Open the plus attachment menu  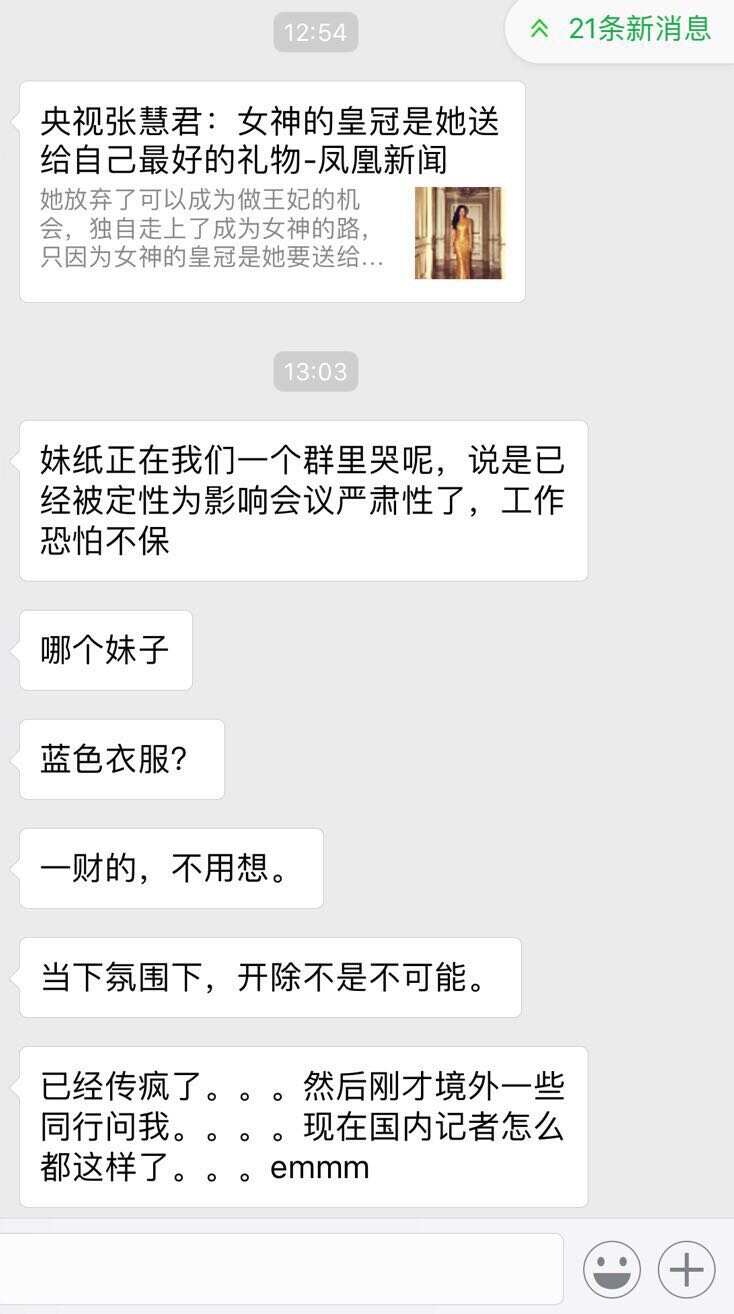(686, 1270)
